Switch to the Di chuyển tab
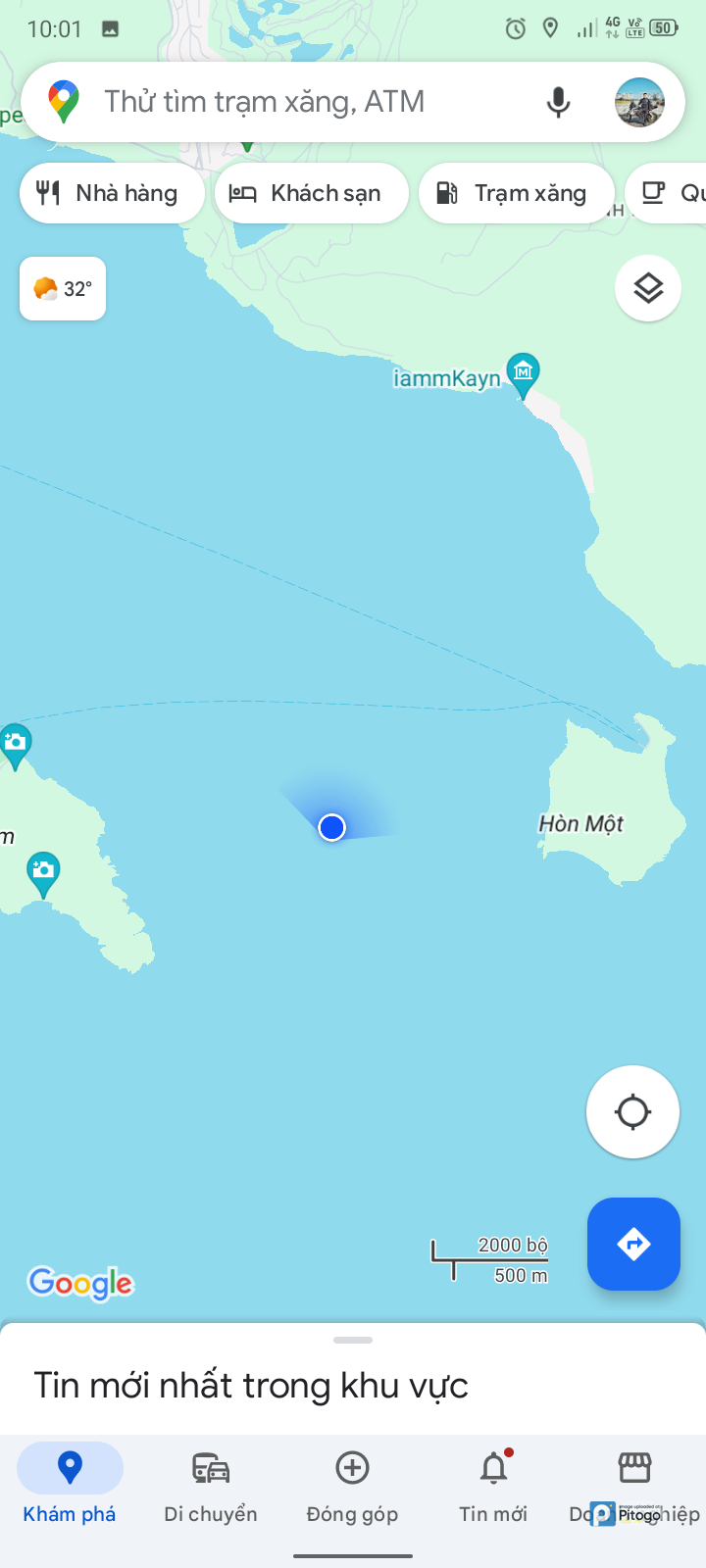This screenshot has width=706, height=1568. 211,1486
